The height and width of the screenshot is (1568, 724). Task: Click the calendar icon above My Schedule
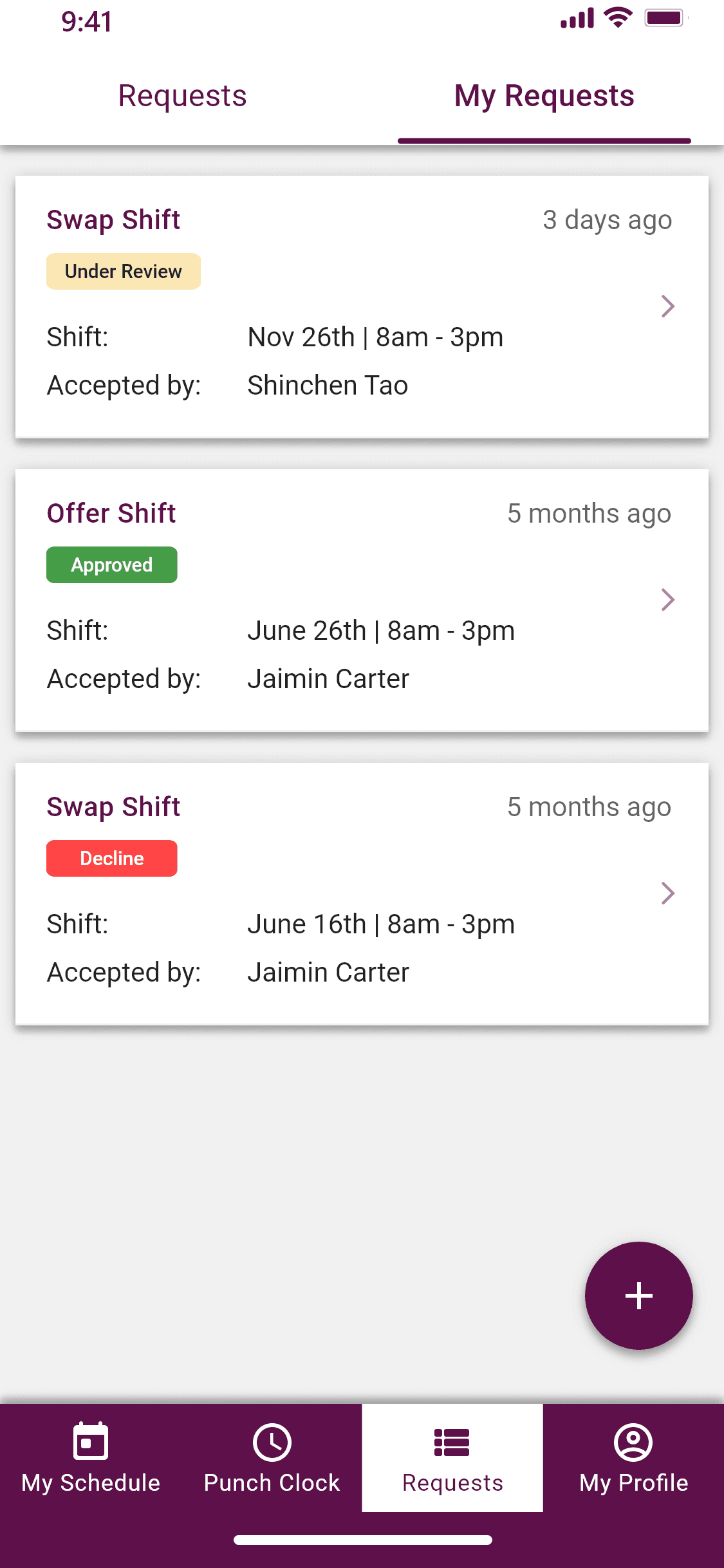[x=90, y=1443]
